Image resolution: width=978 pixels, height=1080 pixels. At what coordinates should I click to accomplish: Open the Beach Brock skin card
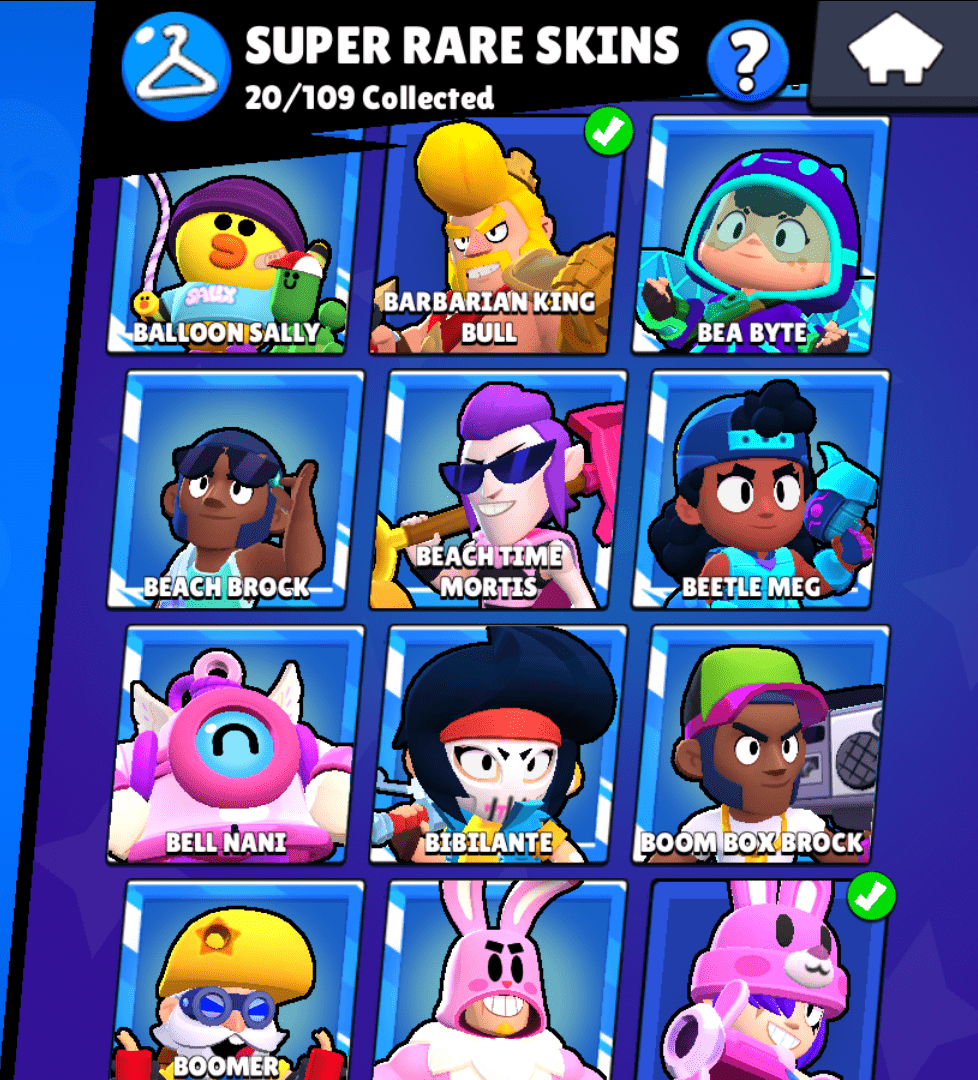pyautogui.click(x=236, y=490)
